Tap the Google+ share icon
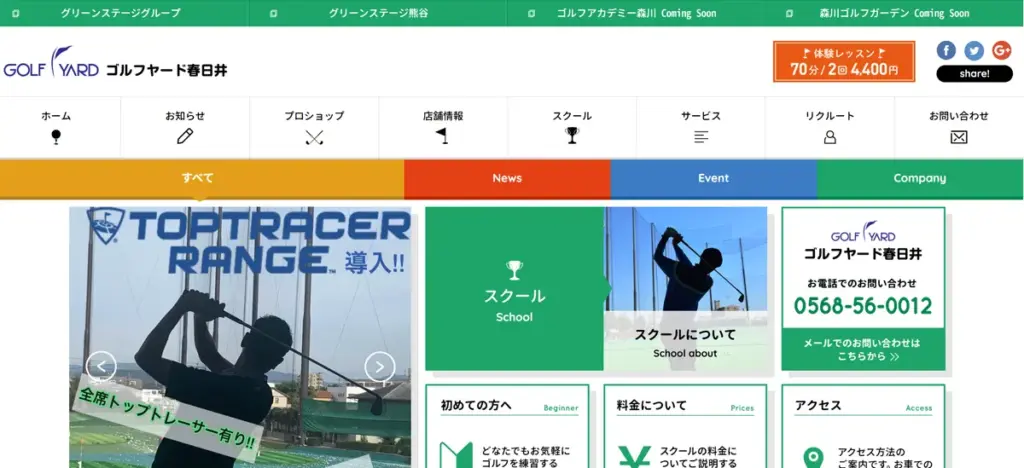 1002,50
